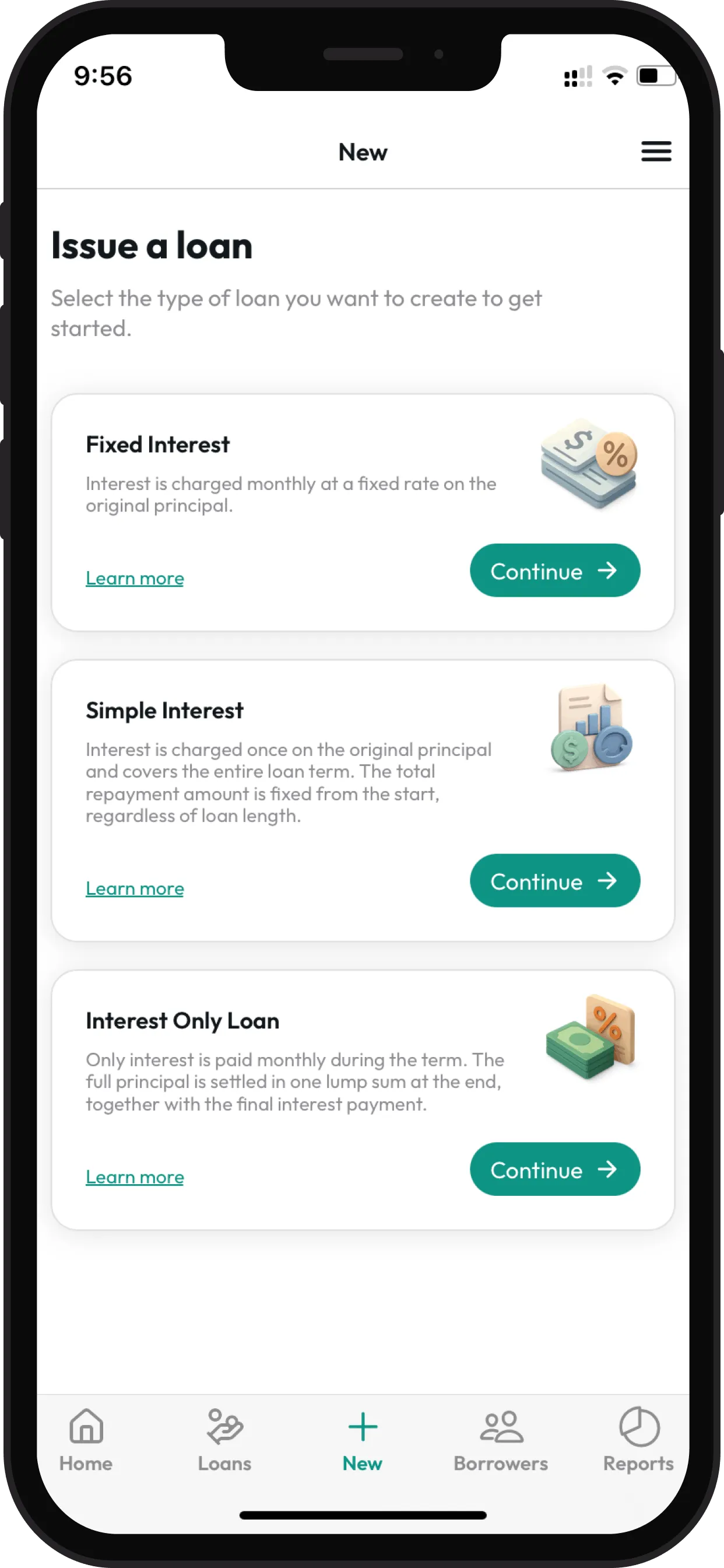Learn more about Simple Interest
The height and width of the screenshot is (1568, 724).
point(135,888)
